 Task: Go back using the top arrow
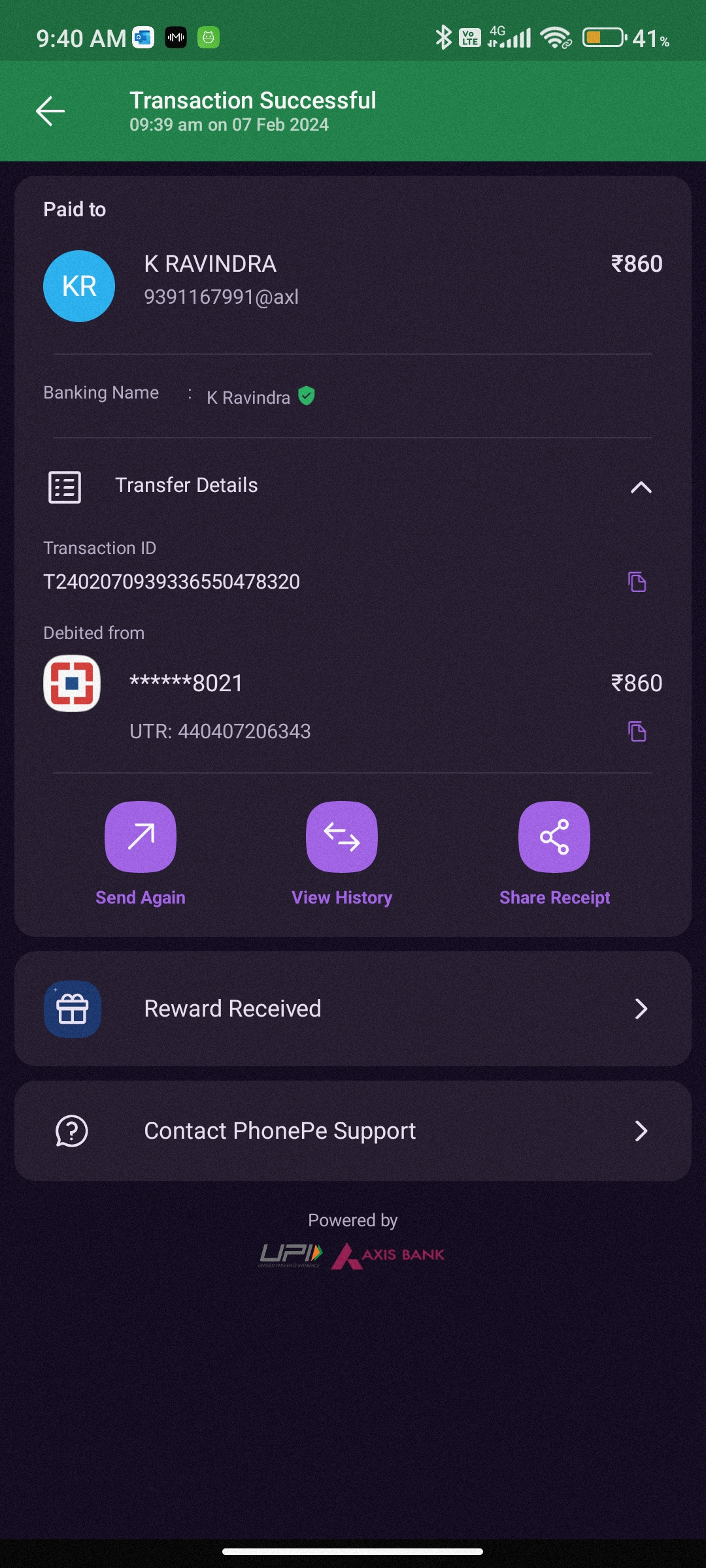(x=50, y=111)
